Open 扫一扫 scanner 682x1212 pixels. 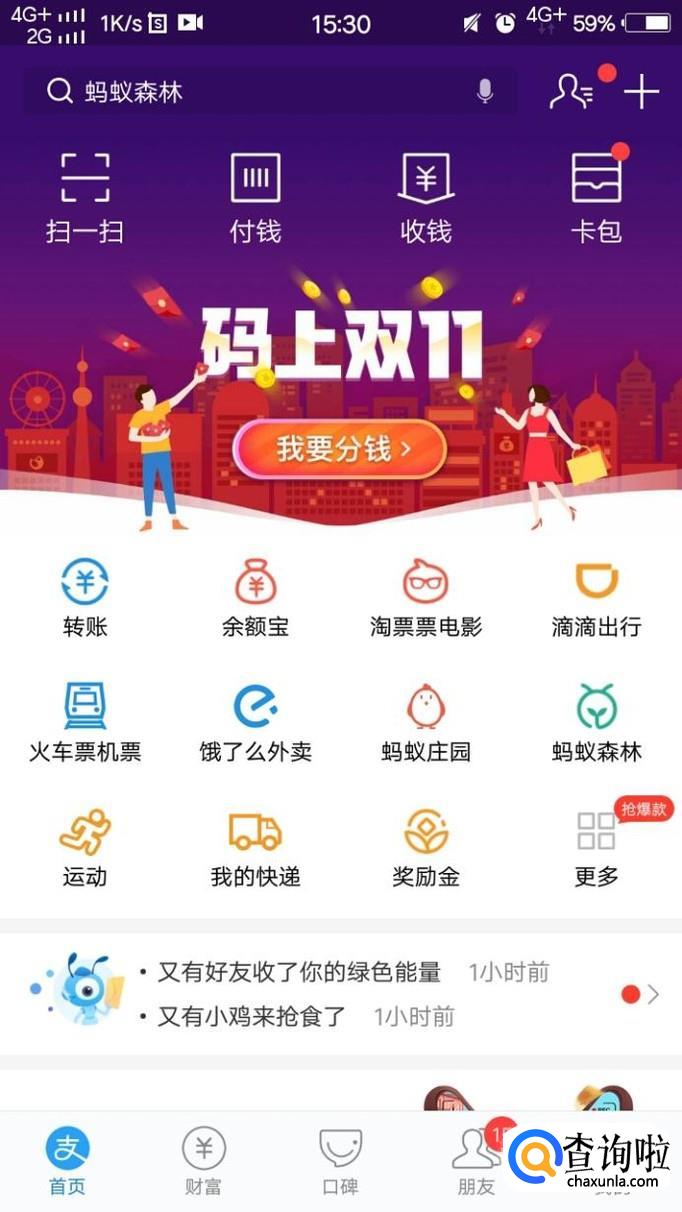(85, 197)
